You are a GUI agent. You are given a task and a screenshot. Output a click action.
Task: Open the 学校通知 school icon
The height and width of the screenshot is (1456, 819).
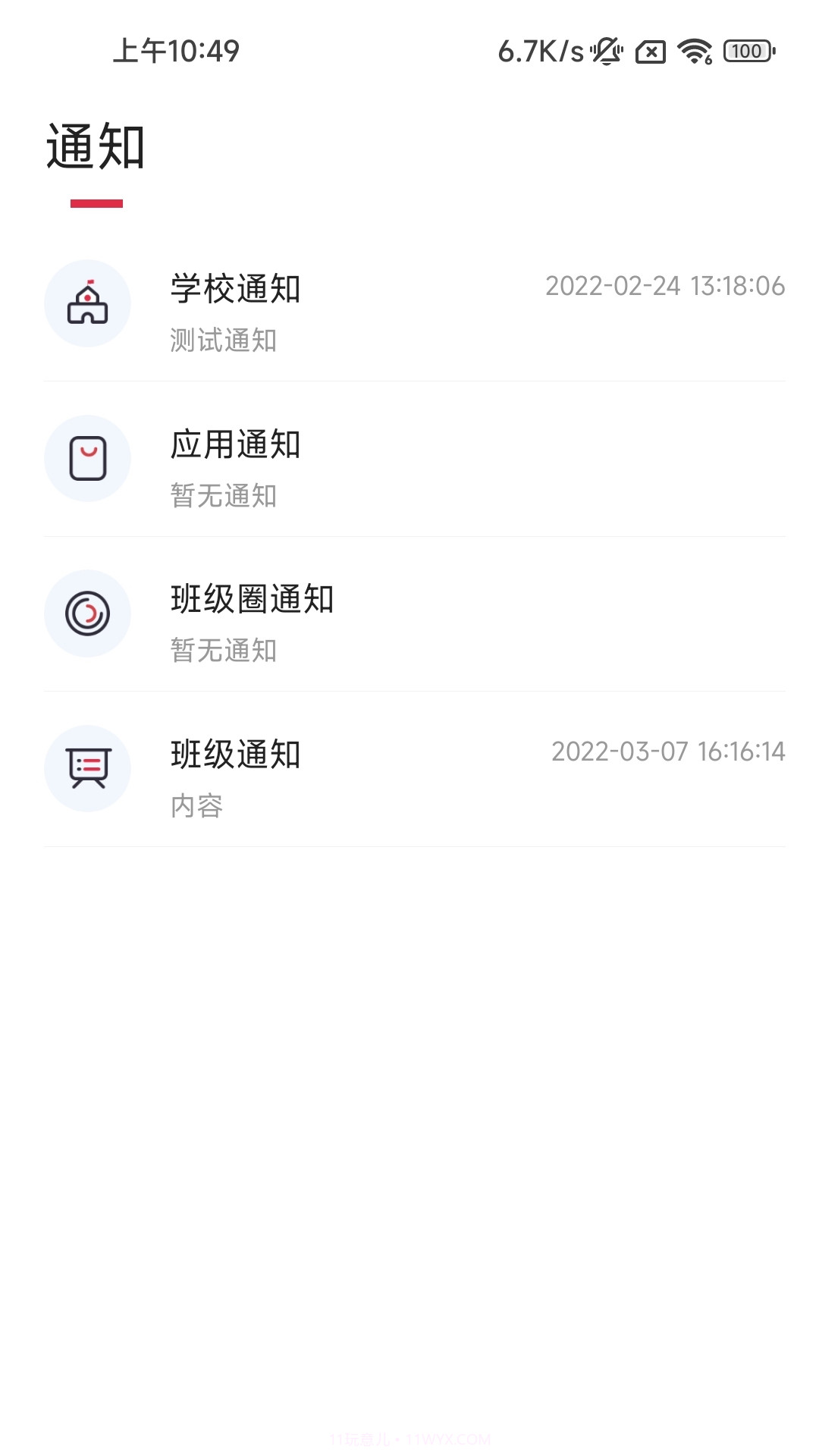87,303
